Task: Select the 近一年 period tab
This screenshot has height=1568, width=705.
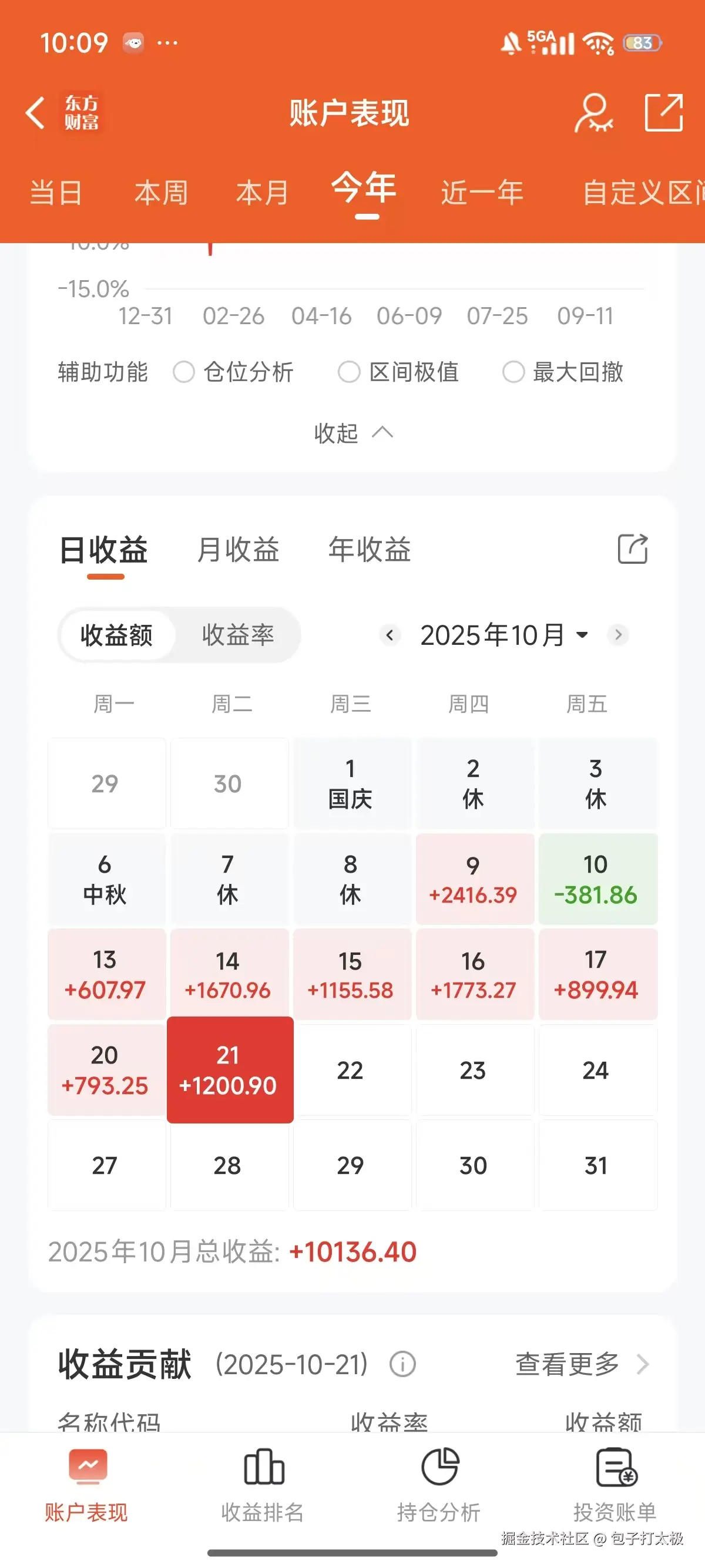Action: point(481,191)
